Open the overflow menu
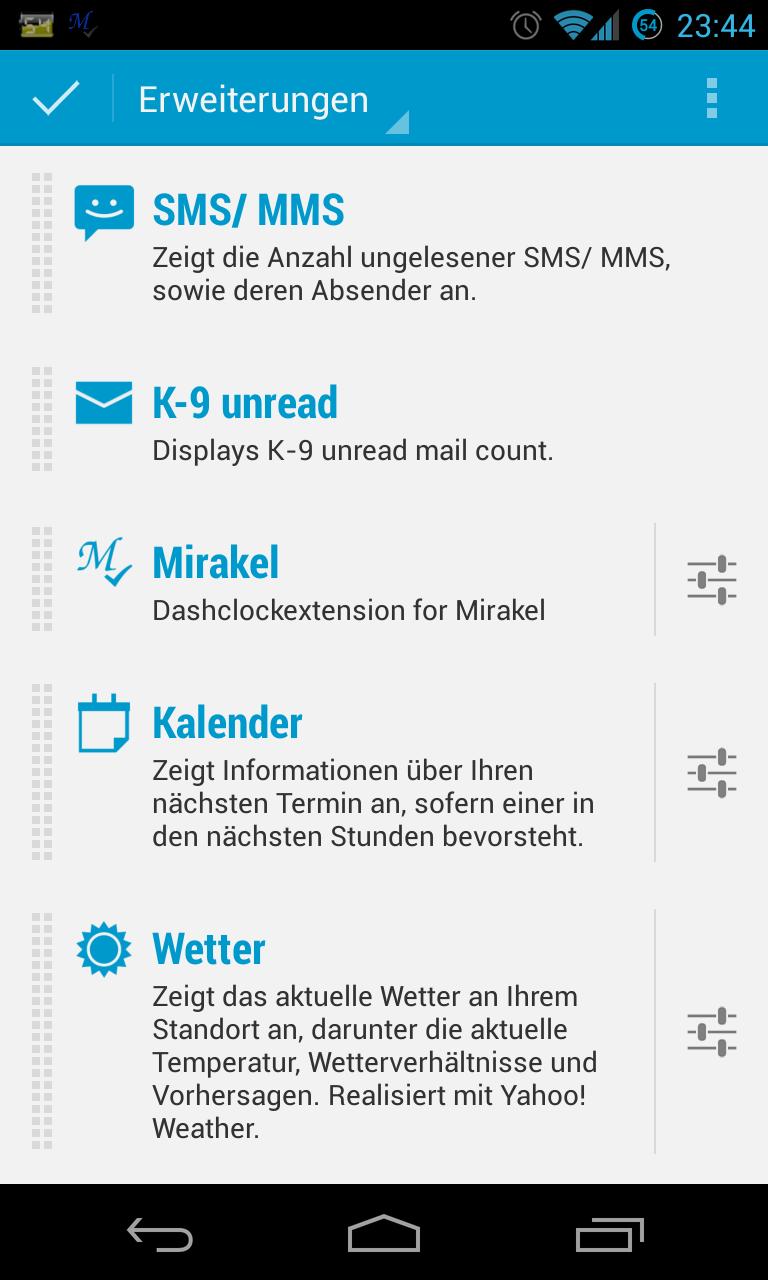This screenshot has height=1280, width=768. tap(712, 97)
